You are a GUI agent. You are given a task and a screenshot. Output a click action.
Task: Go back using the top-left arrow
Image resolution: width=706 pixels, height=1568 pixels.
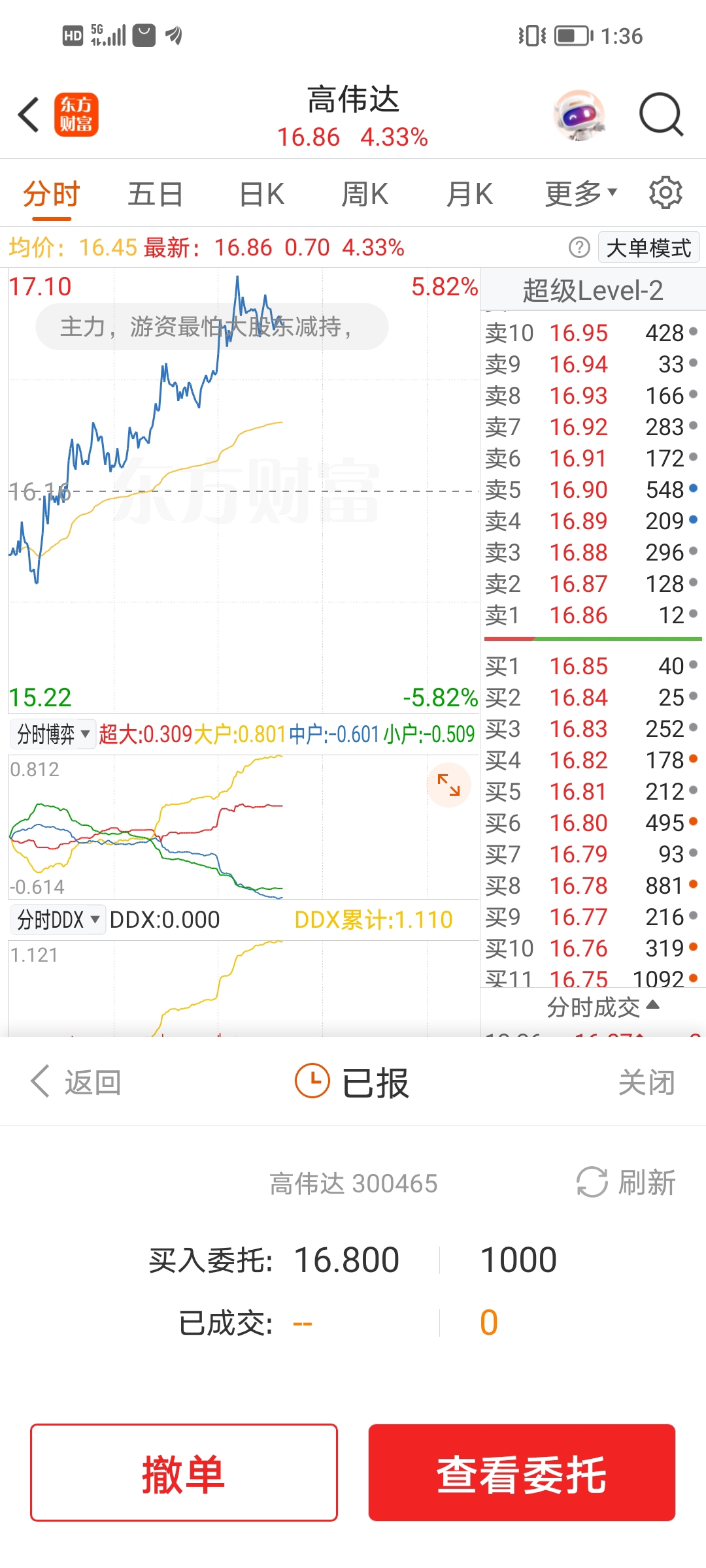click(x=29, y=115)
